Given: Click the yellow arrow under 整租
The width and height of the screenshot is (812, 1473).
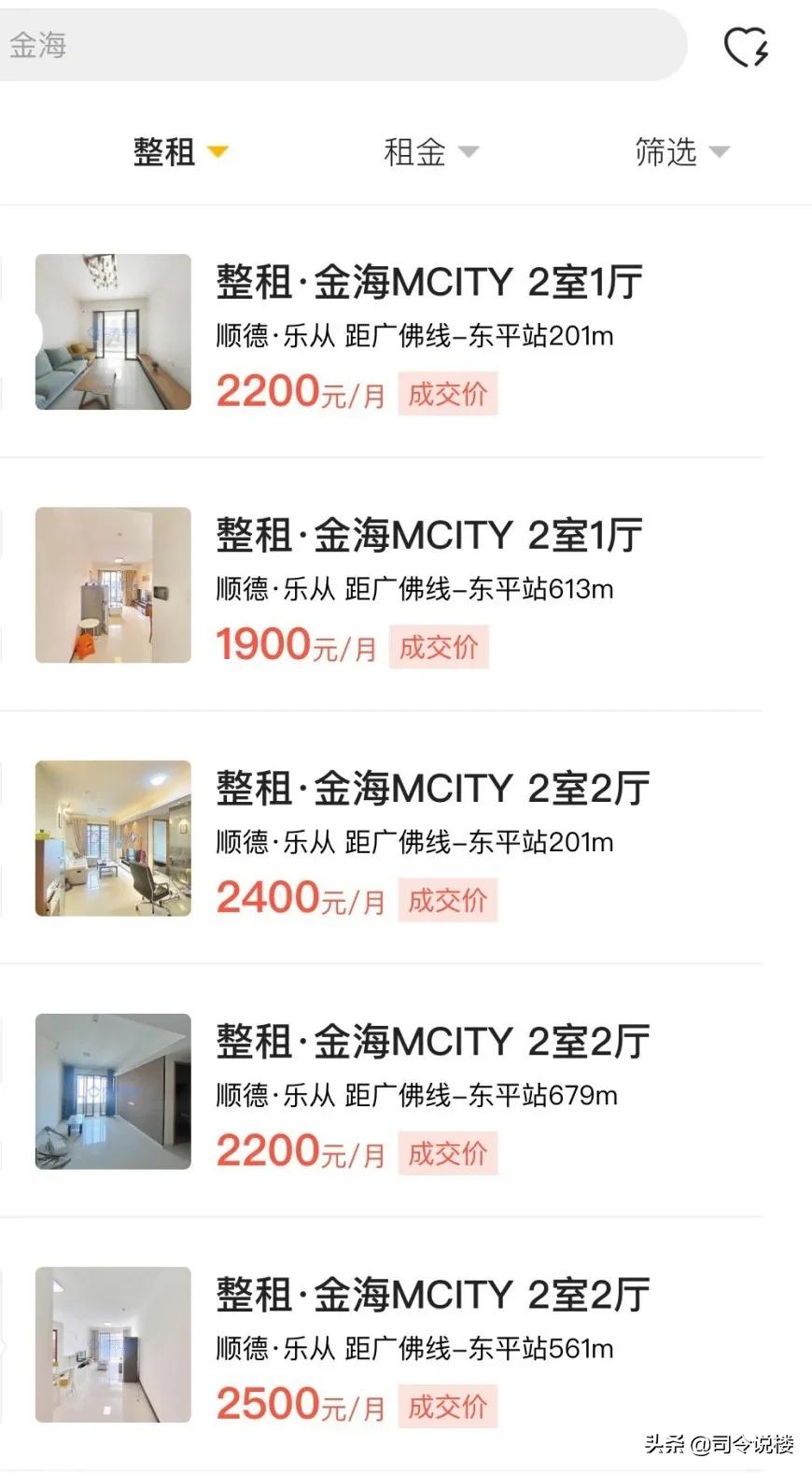Looking at the screenshot, I should pos(218,154).
